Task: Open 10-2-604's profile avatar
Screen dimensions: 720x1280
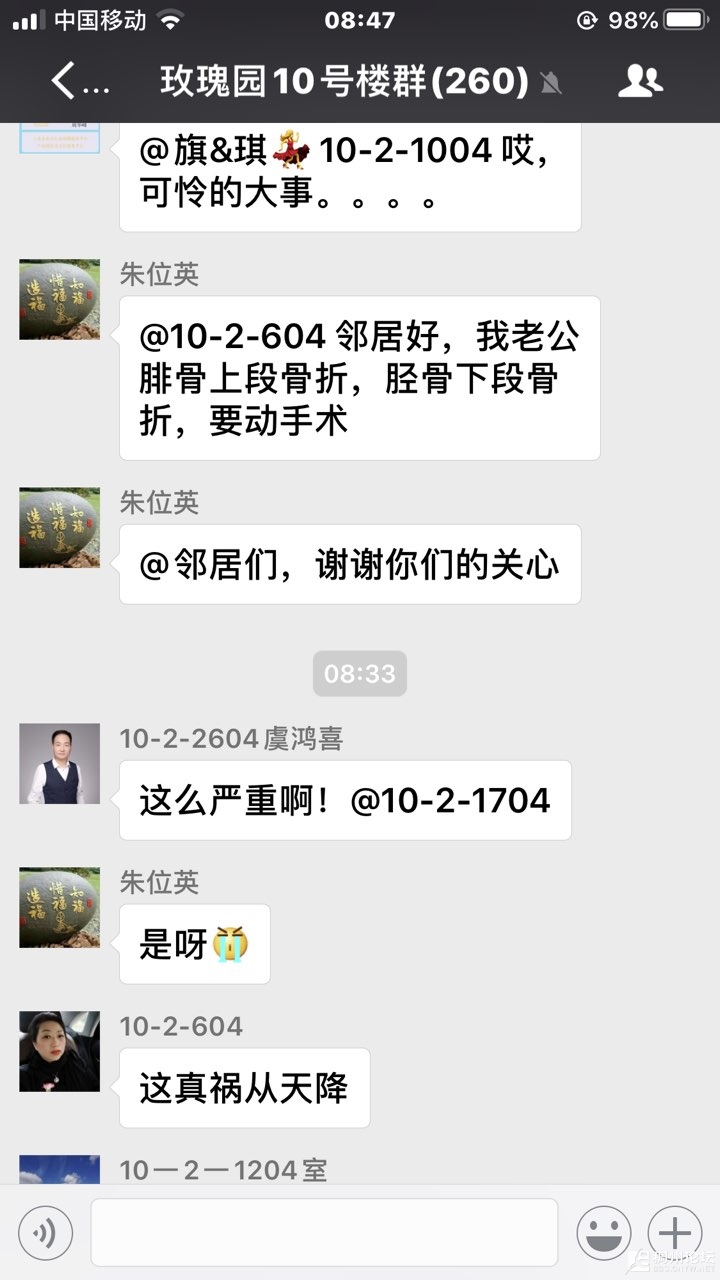Action: [x=60, y=1051]
